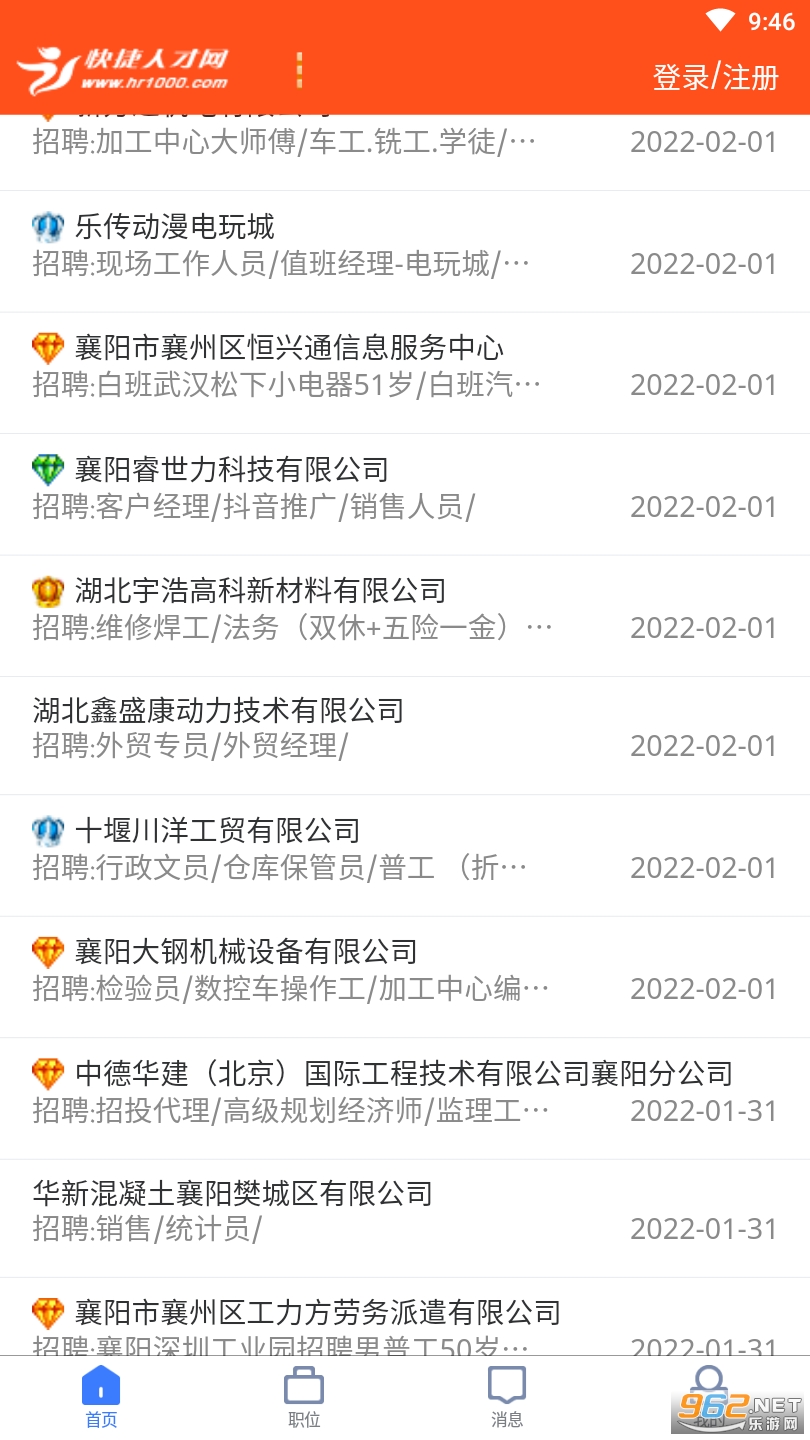The width and height of the screenshot is (810, 1440).
Task: Select 湖北鑫盛康动力技术有限公司 job post
Action: (x=404, y=729)
